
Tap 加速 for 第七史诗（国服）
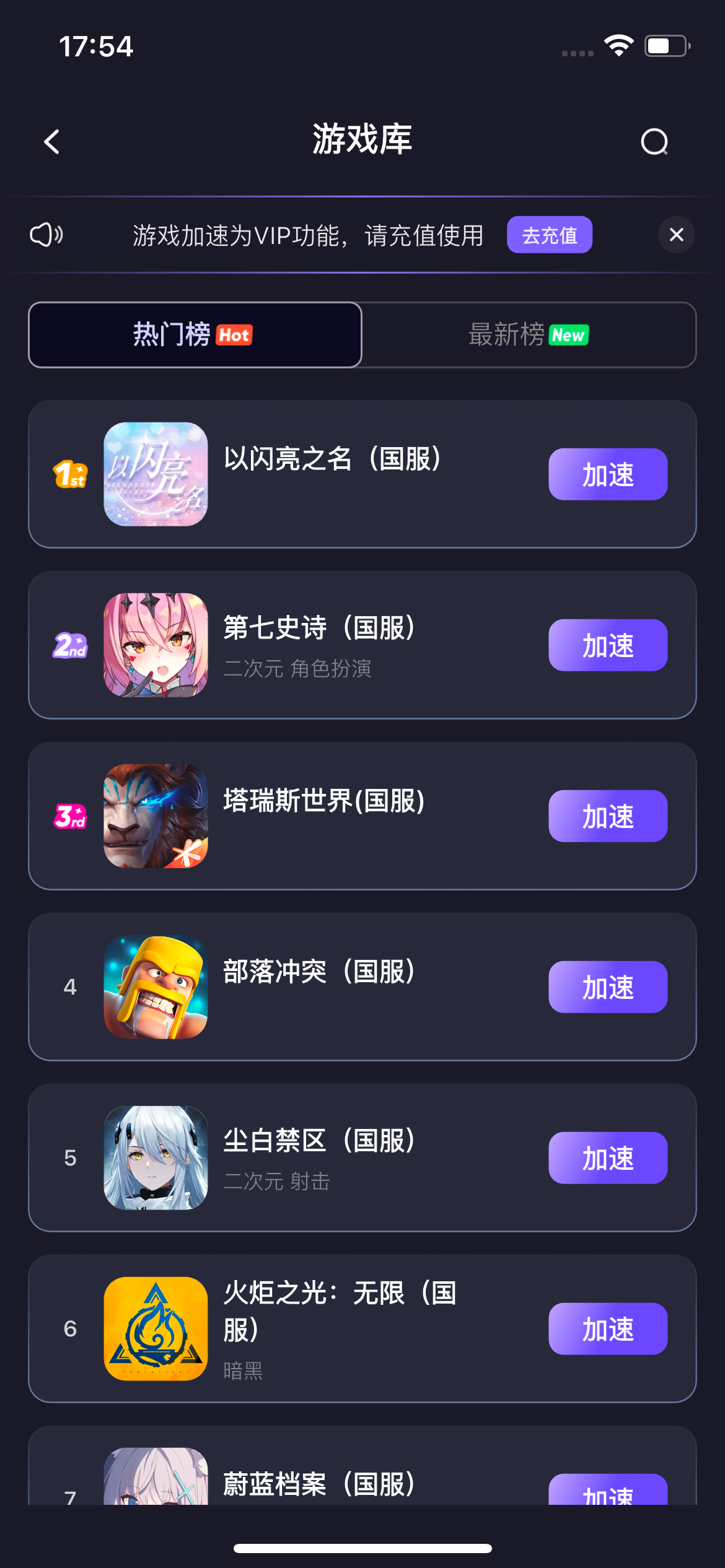pyautogui.click(x=607, y=645)
